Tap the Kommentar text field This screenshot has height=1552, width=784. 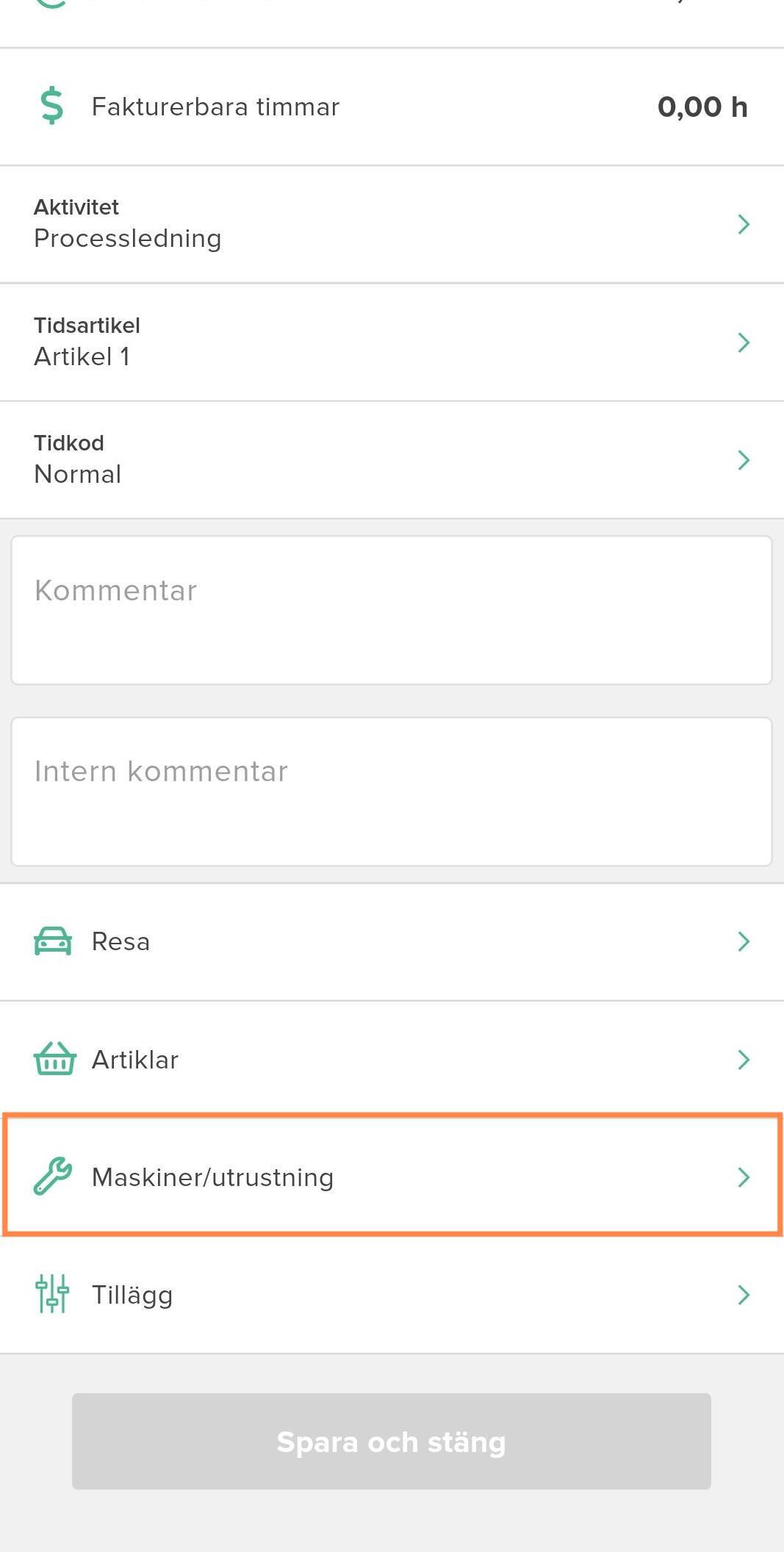coord(392,610)
